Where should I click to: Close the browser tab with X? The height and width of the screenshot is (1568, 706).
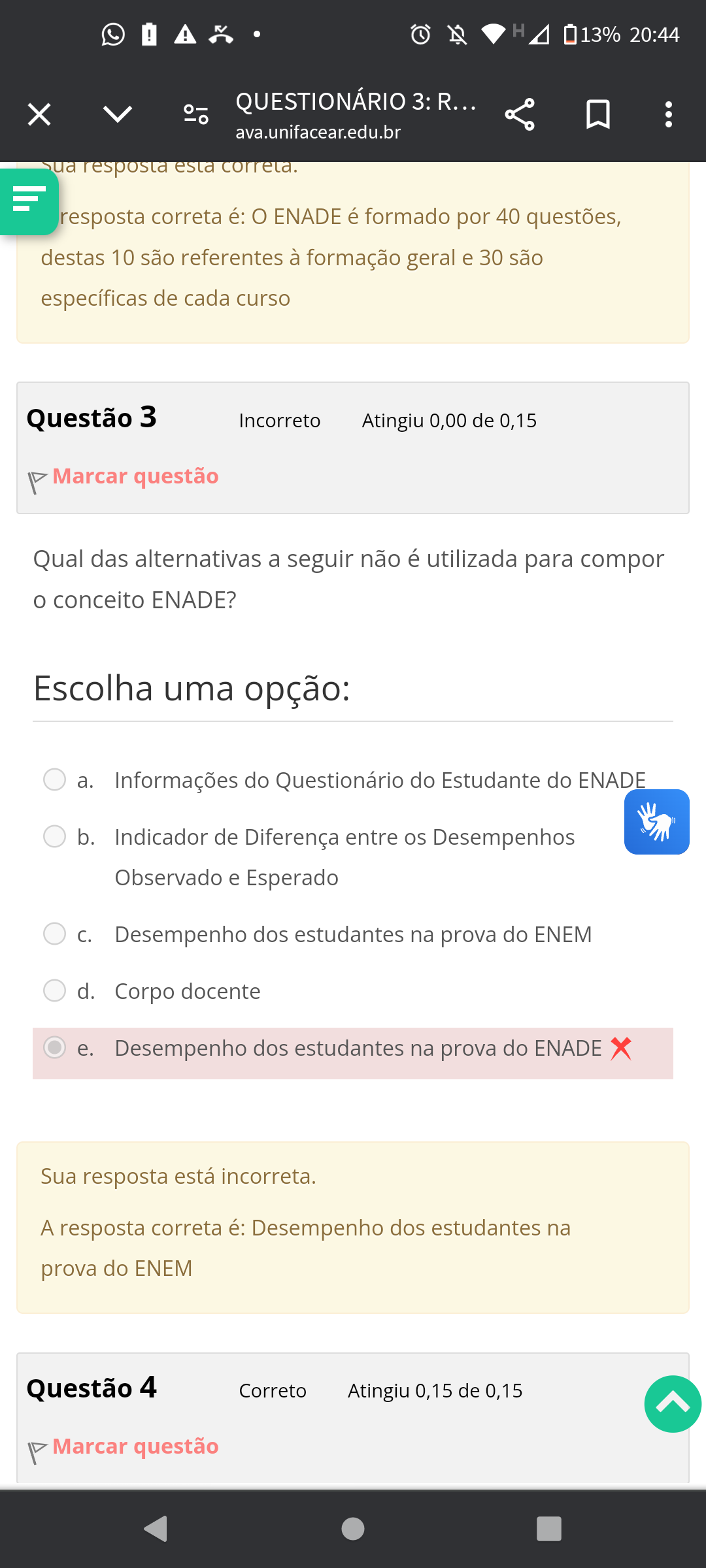pos(39,115)
